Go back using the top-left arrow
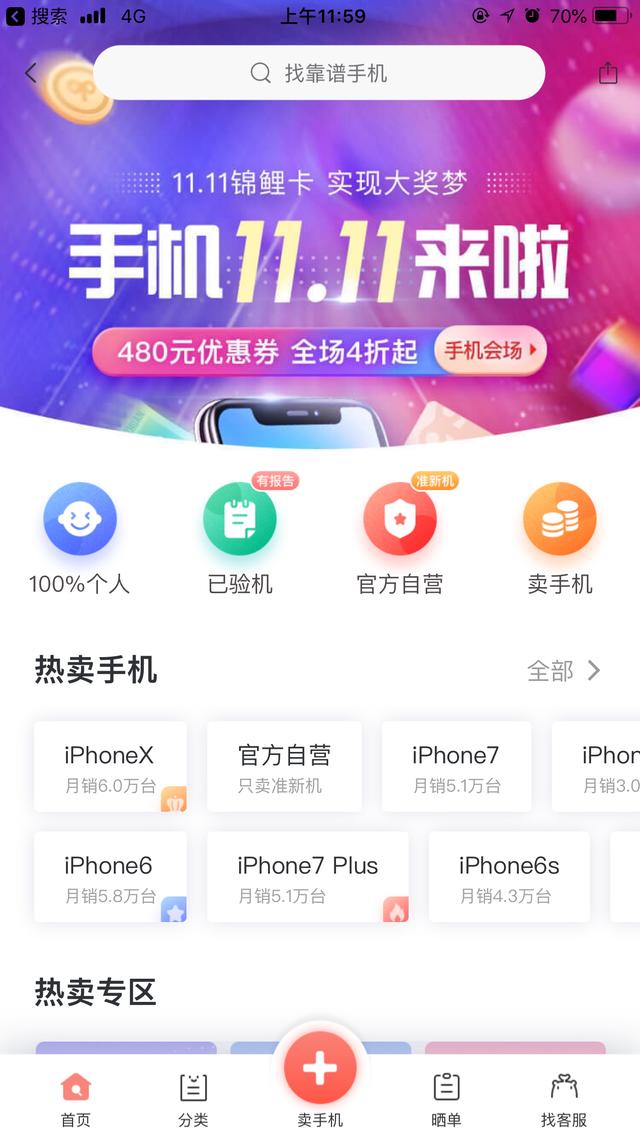 (30, 73)
